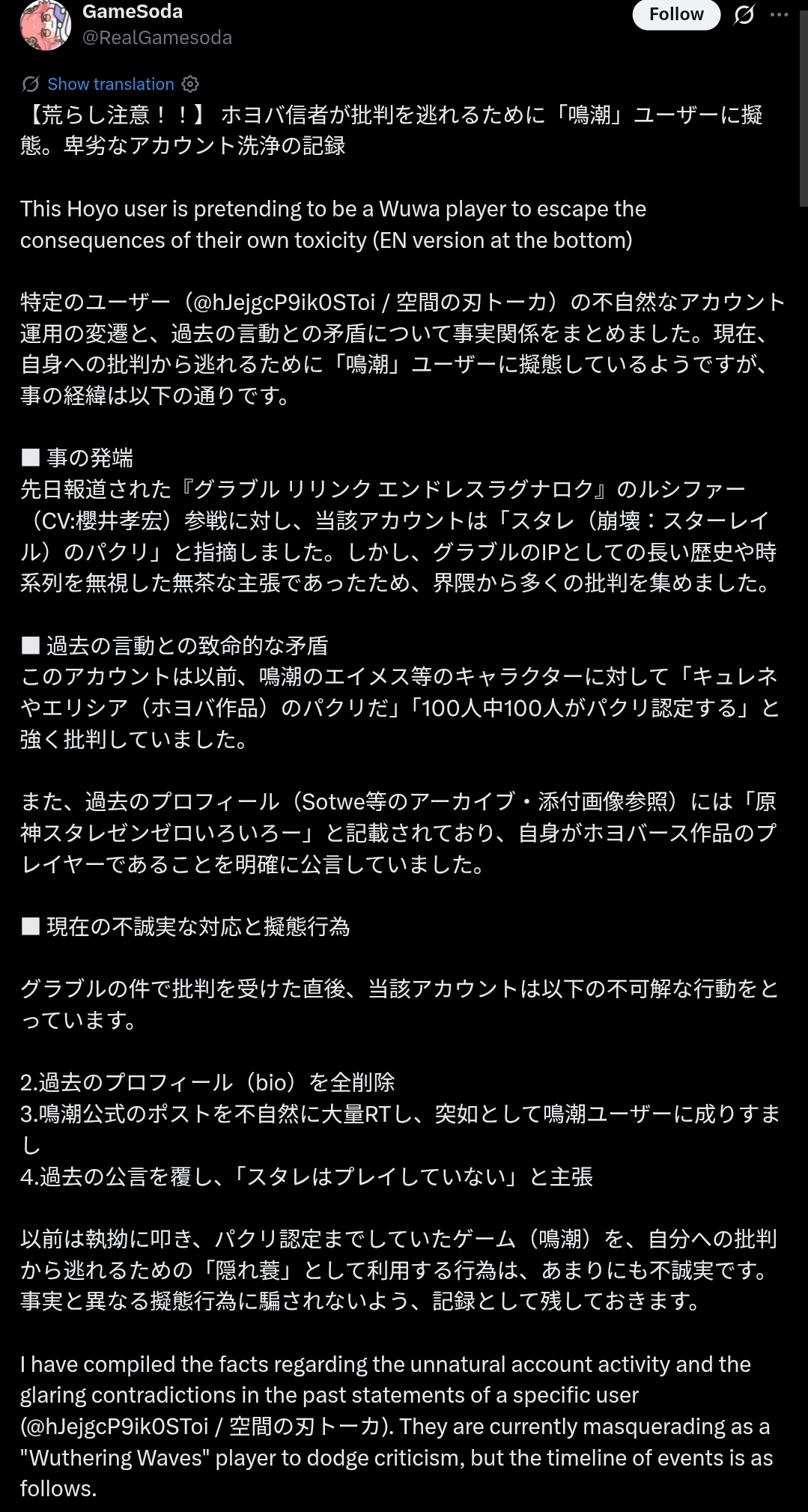
Task: Open the post's three-dot overflow menu
Action: click(x=780, y=14)
